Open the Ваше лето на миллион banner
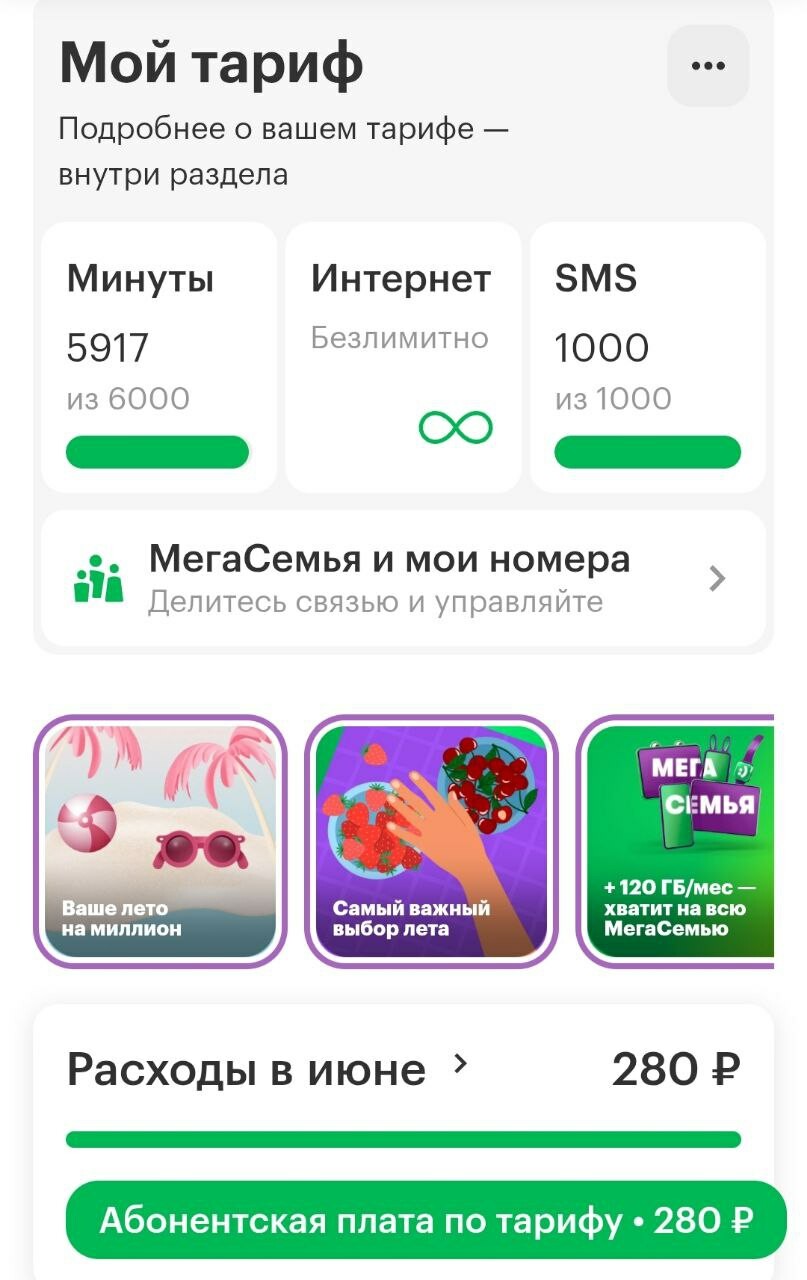The height and width of the screenshot is (1280, 807). coord(160,840)
